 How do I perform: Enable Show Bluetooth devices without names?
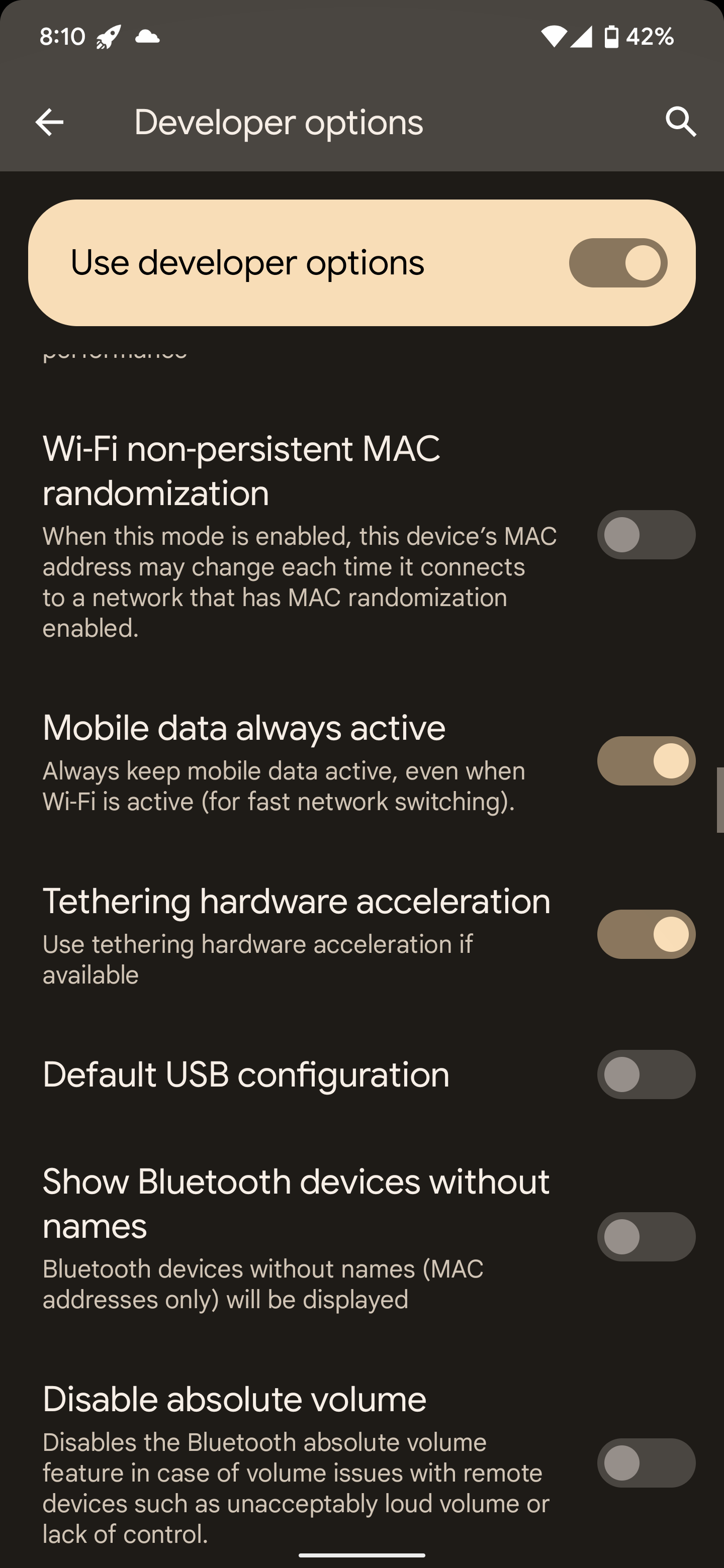click(x=646, y=1237)
